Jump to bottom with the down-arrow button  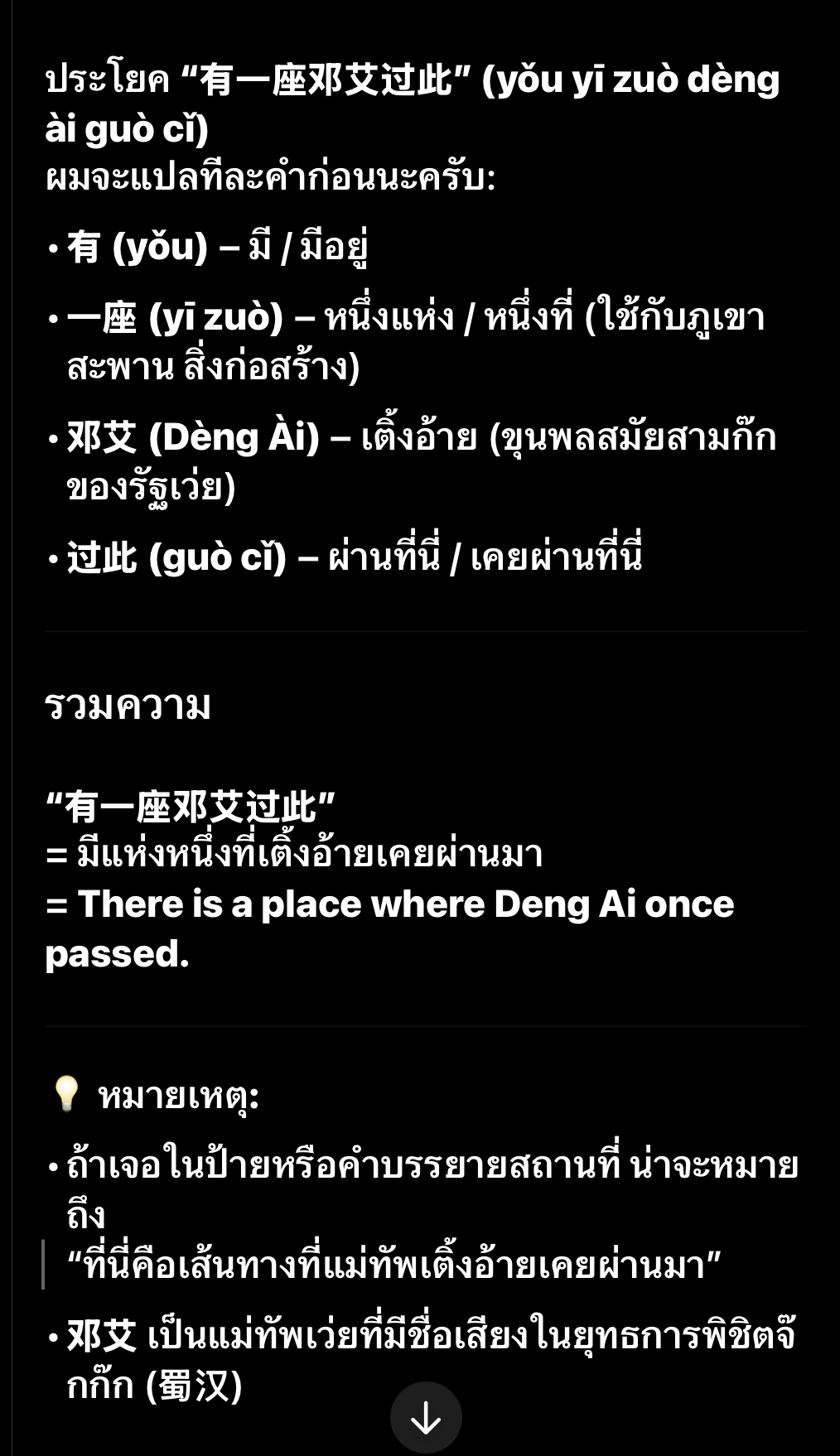click(426, 1417)
